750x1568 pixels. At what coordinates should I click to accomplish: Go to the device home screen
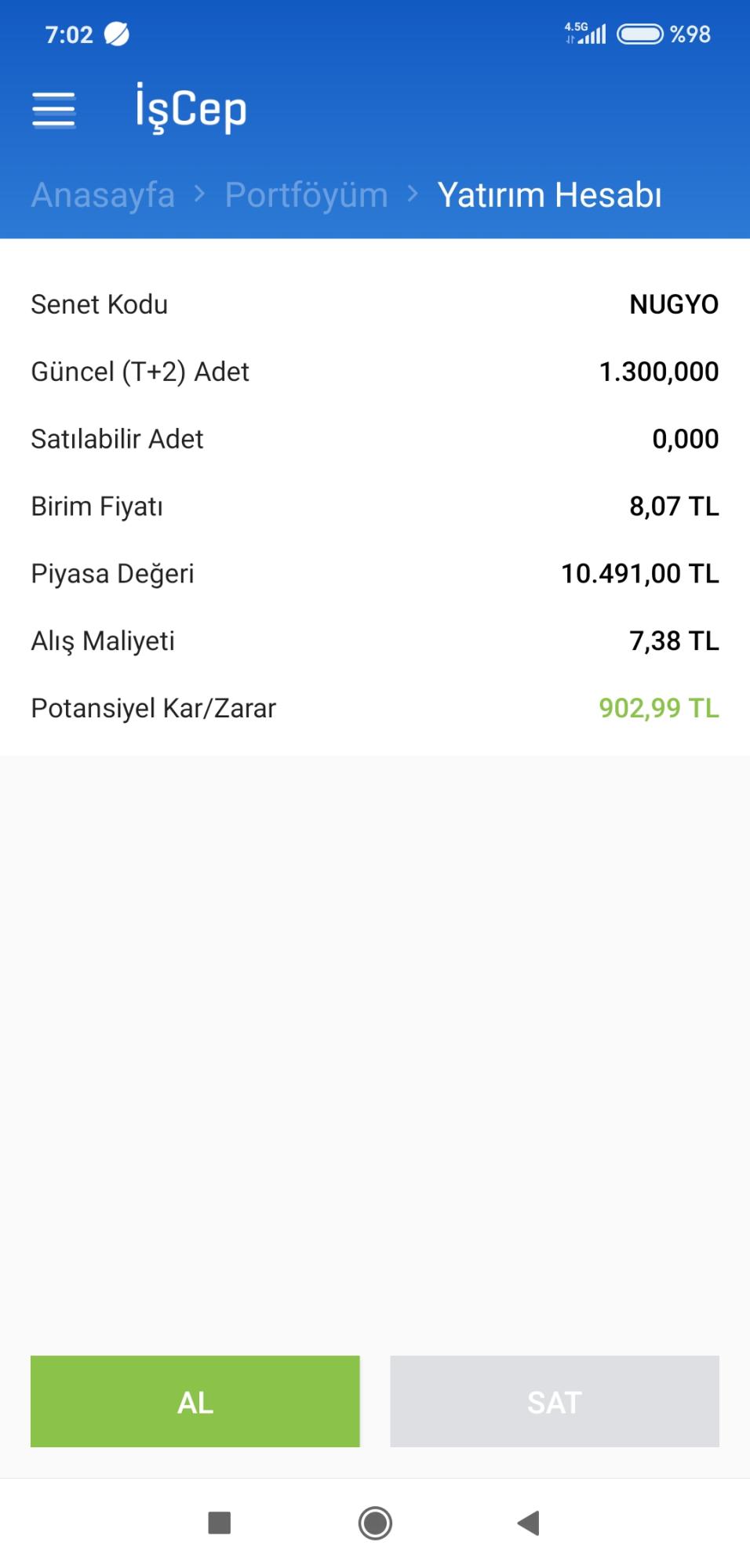tap(375, 1523)
